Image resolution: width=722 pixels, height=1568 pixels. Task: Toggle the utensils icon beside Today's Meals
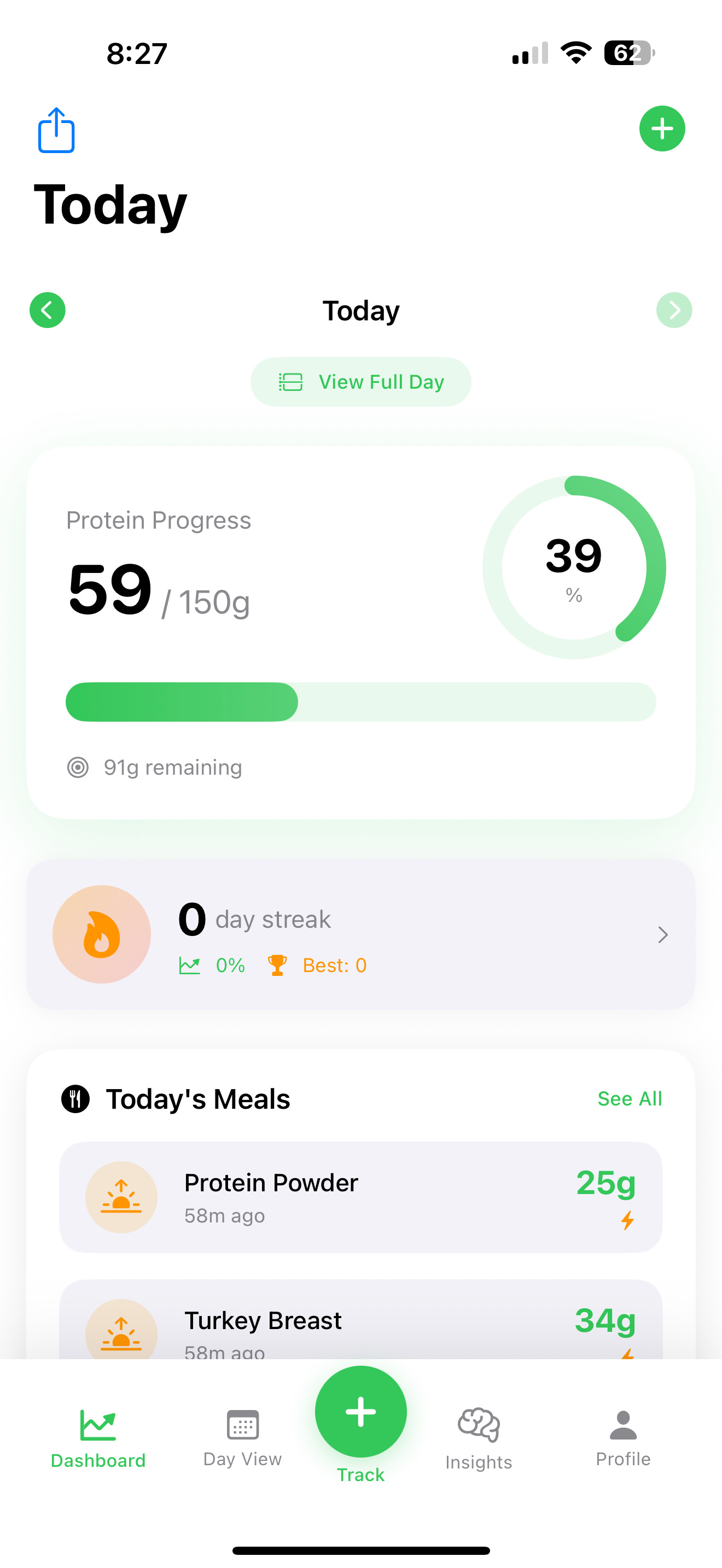tap(75, 1099)
